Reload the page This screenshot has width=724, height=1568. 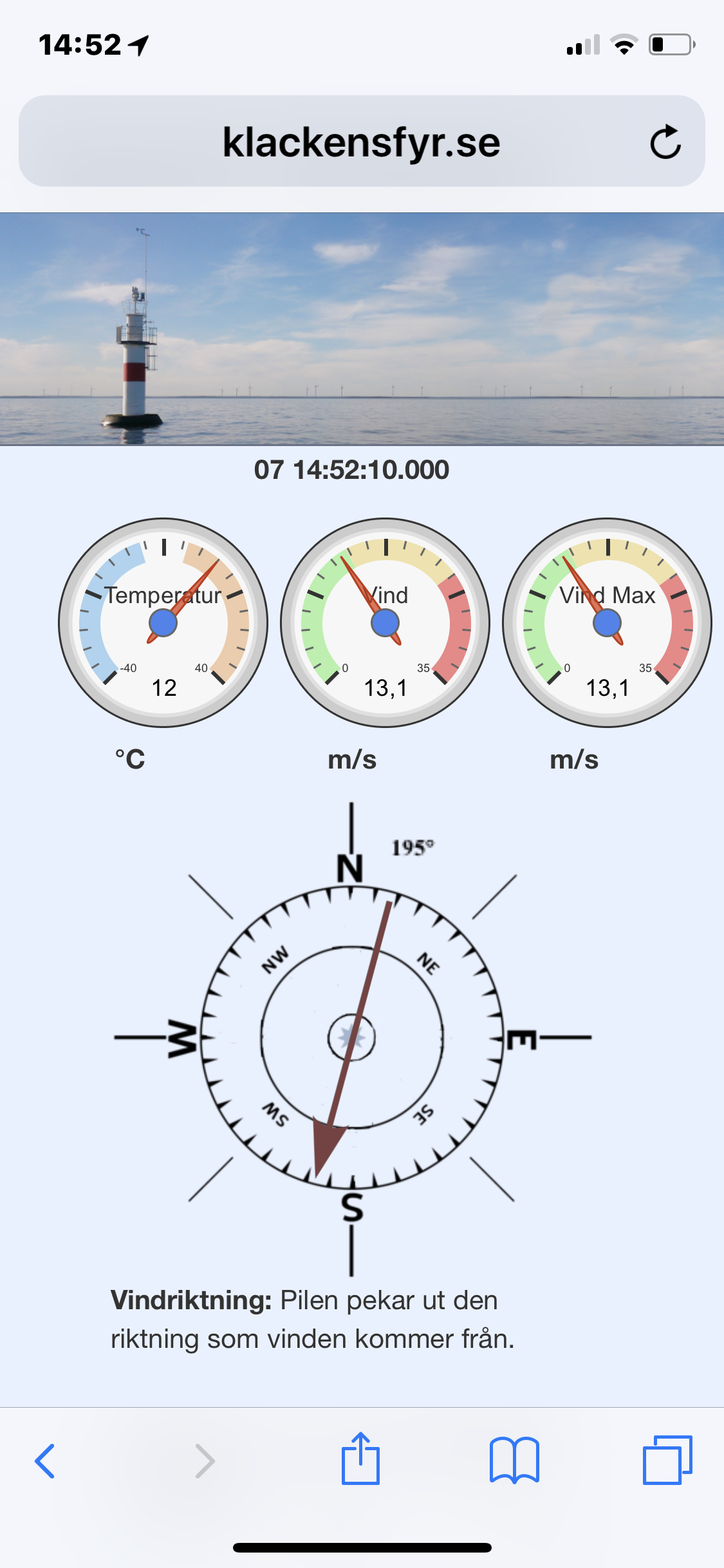pos(665,142)
